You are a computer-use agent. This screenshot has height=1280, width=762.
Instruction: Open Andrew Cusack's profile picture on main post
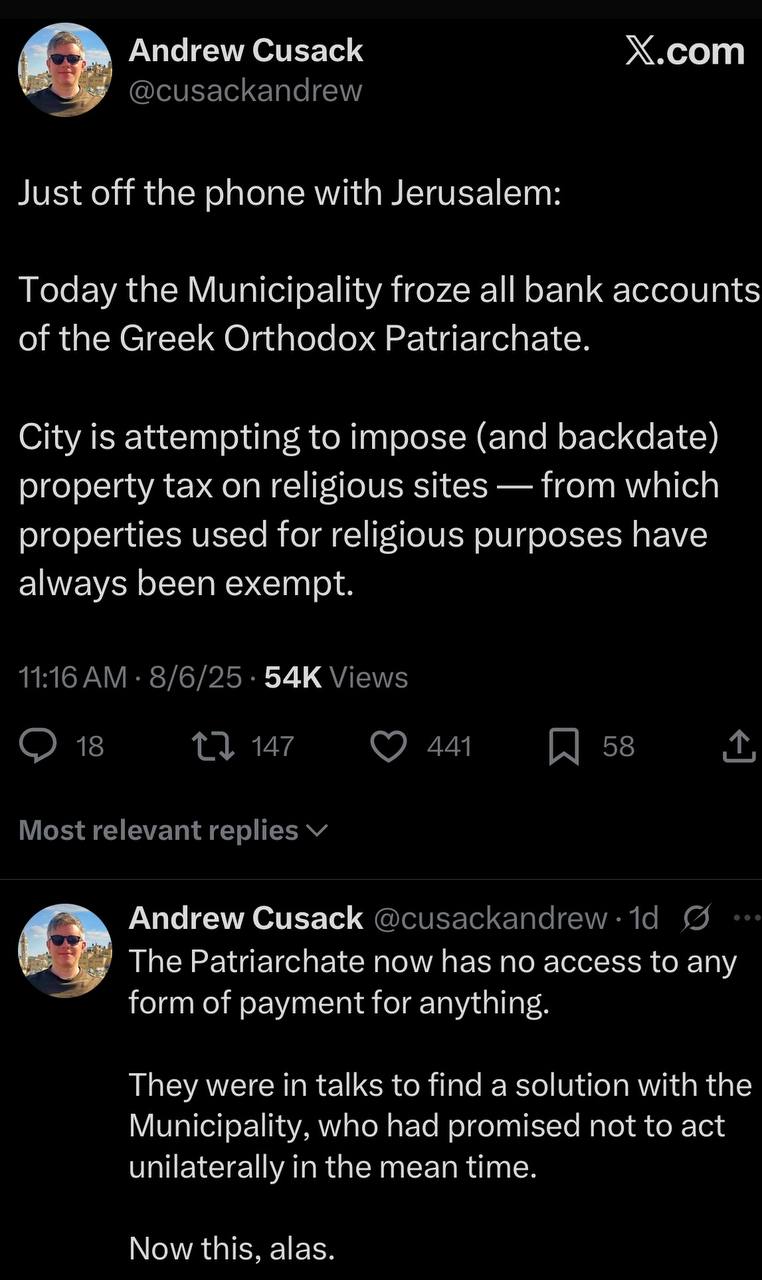pyautogui.click(x=66, y=69)
